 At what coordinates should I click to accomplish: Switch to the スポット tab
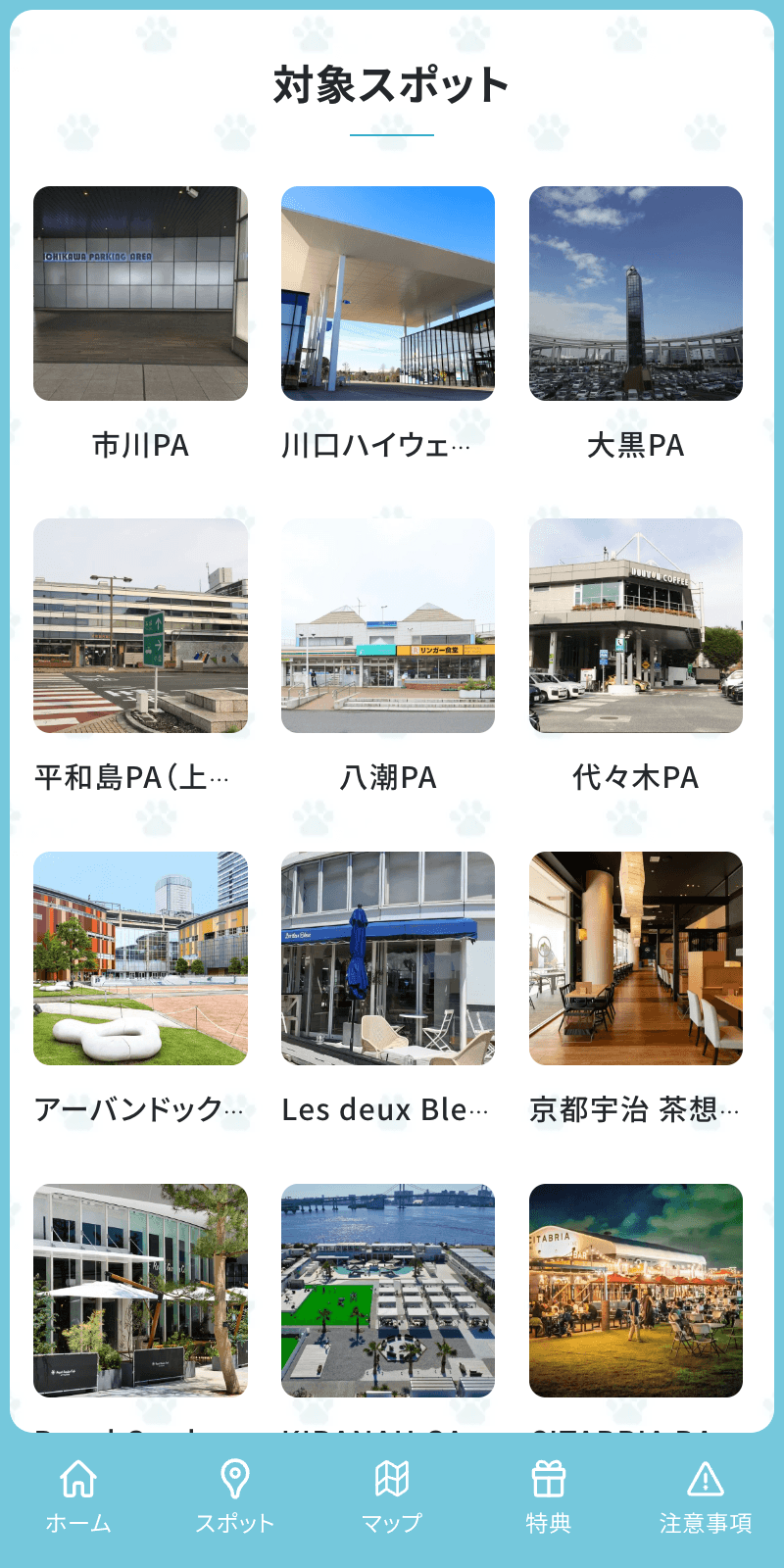click(x=235, y=1496)
